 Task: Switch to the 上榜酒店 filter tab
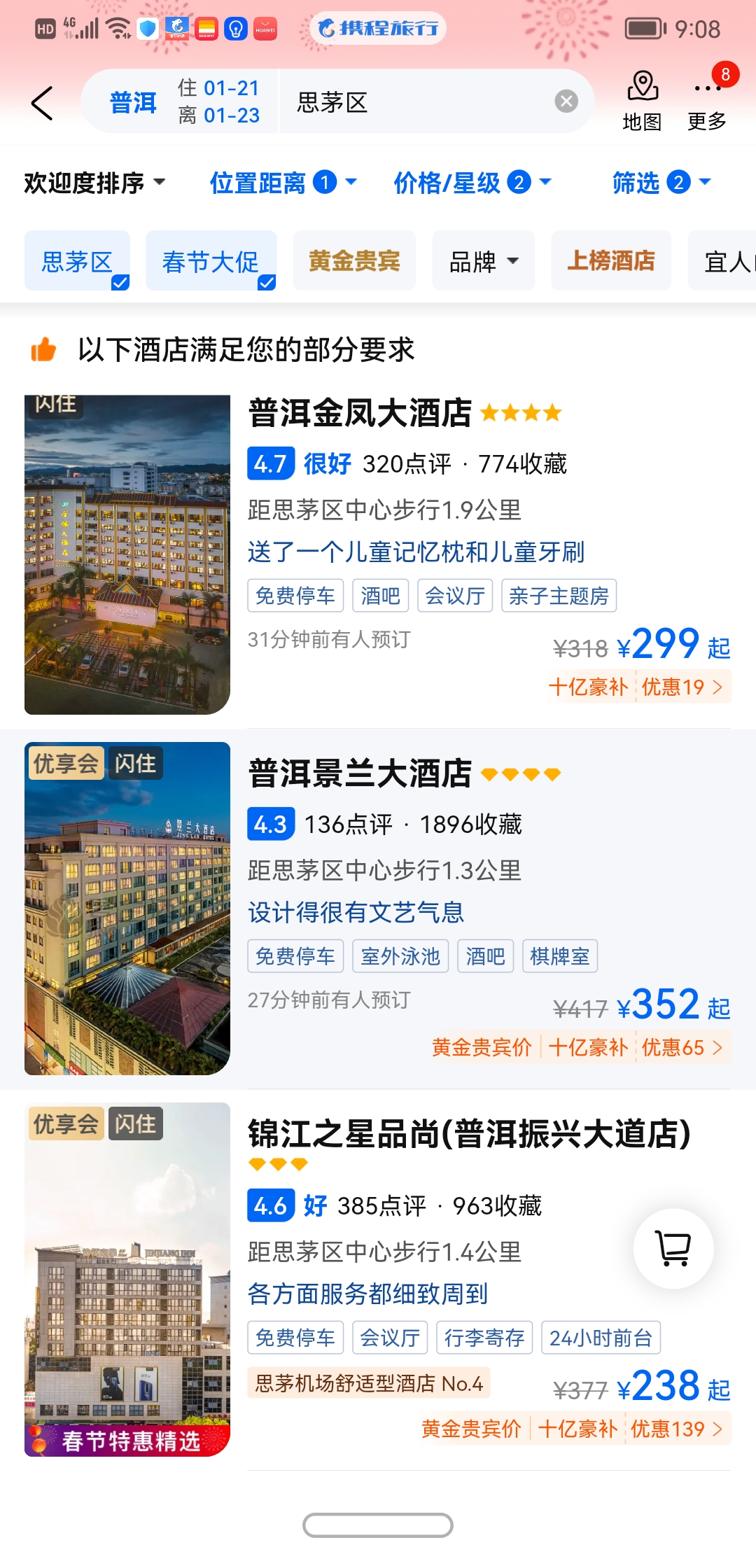tap(610, 260)
